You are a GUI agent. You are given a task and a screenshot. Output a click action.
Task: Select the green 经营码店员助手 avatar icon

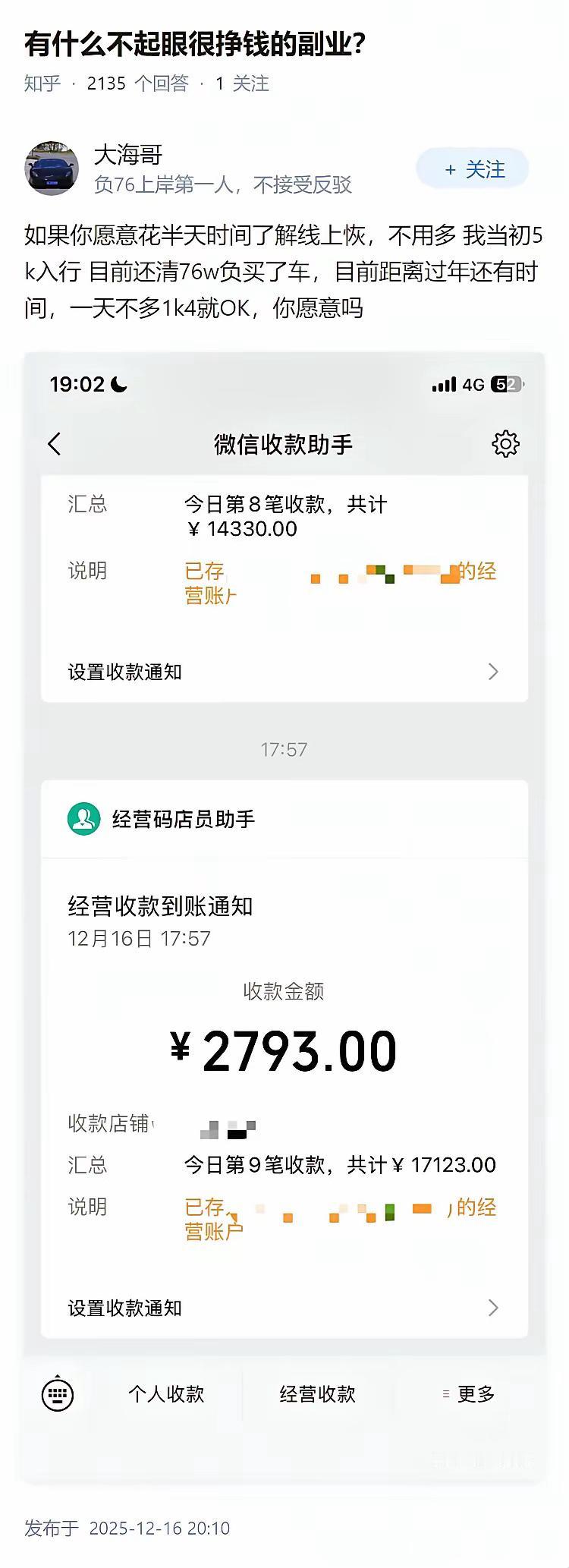pyautogui.click(x=85, y=819)
